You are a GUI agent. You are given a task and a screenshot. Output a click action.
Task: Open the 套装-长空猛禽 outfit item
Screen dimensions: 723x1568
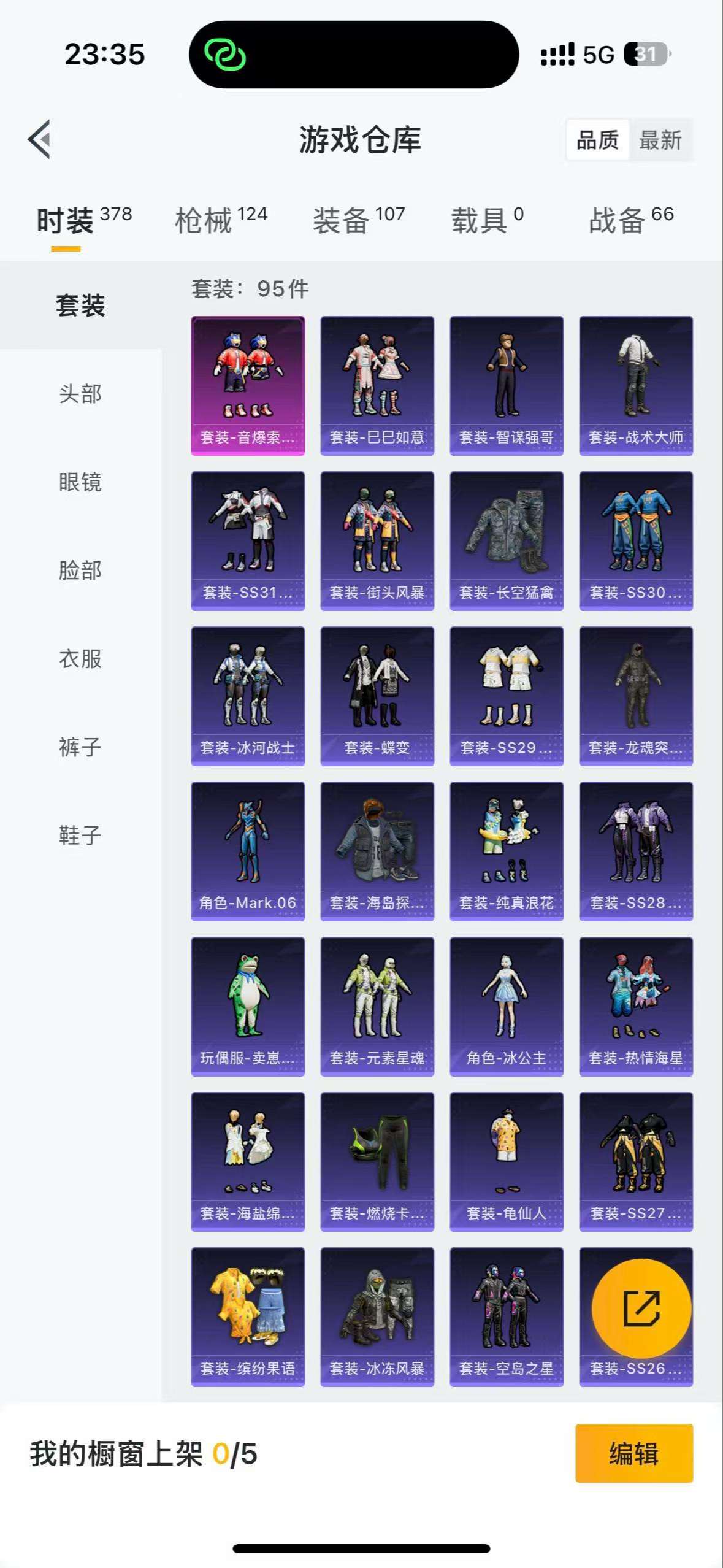[507, 541]
